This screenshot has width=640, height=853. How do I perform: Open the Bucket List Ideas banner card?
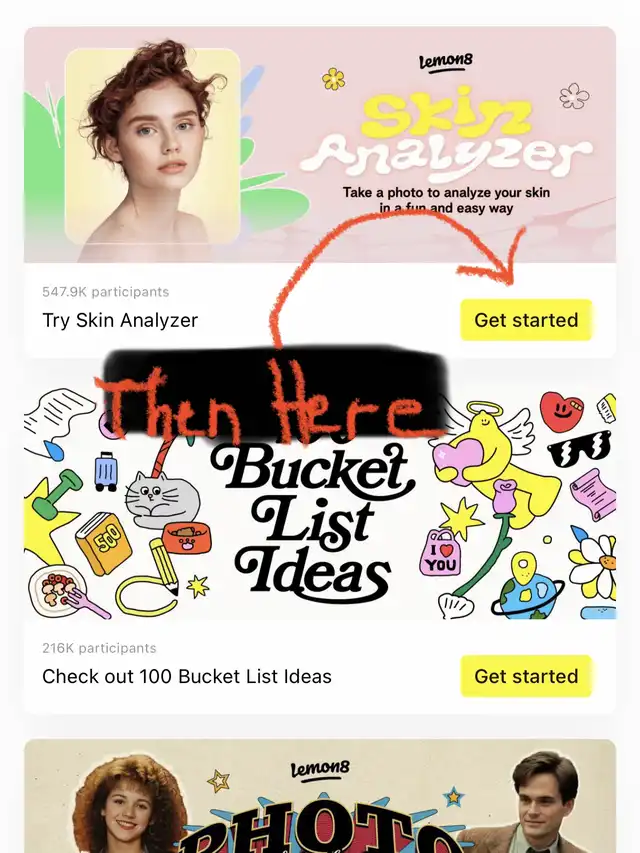(x=320, y=520)
